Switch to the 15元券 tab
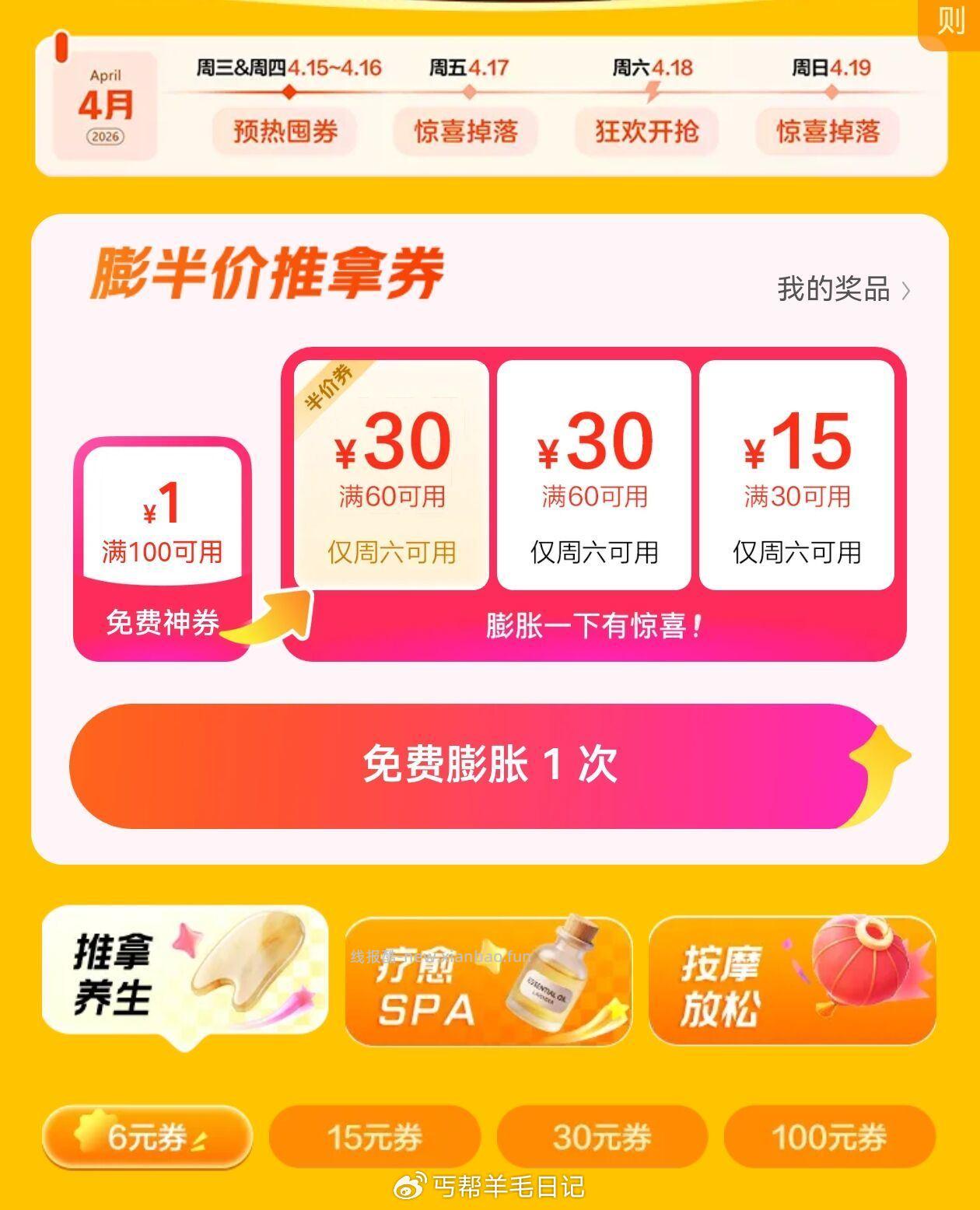 coord(373,1135)
